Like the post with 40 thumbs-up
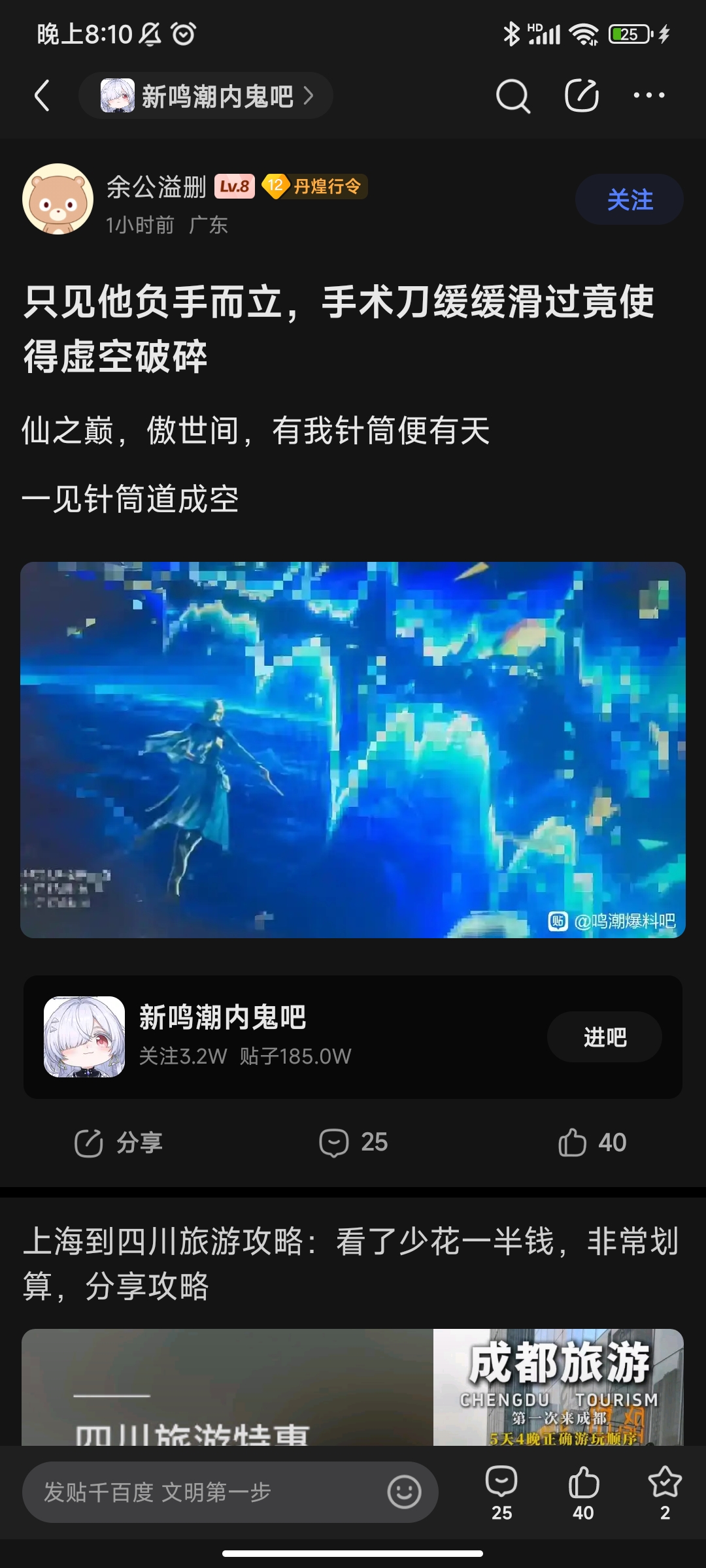The image size is (706, 1568). [592, 1143]
